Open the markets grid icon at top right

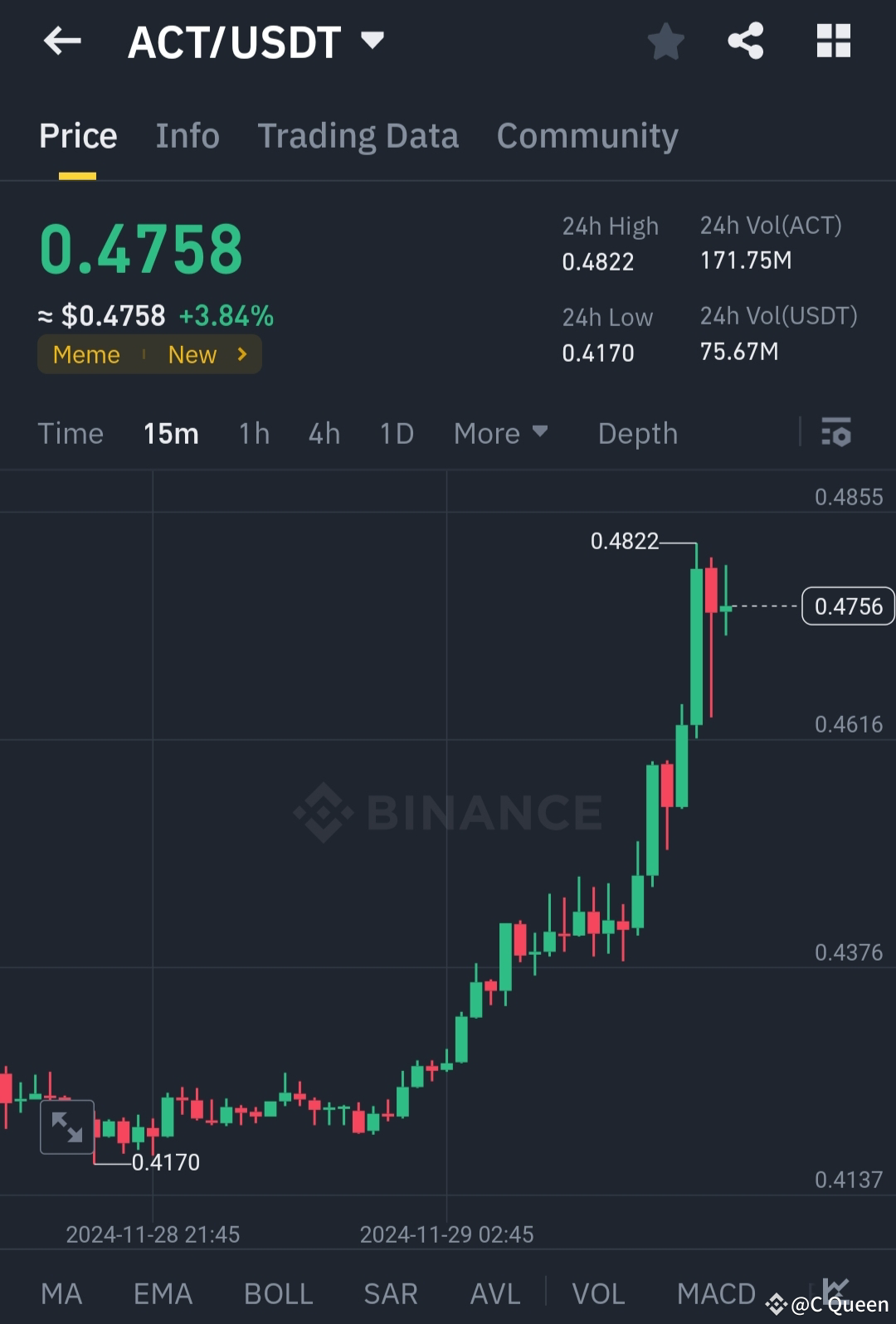(832, 41)
